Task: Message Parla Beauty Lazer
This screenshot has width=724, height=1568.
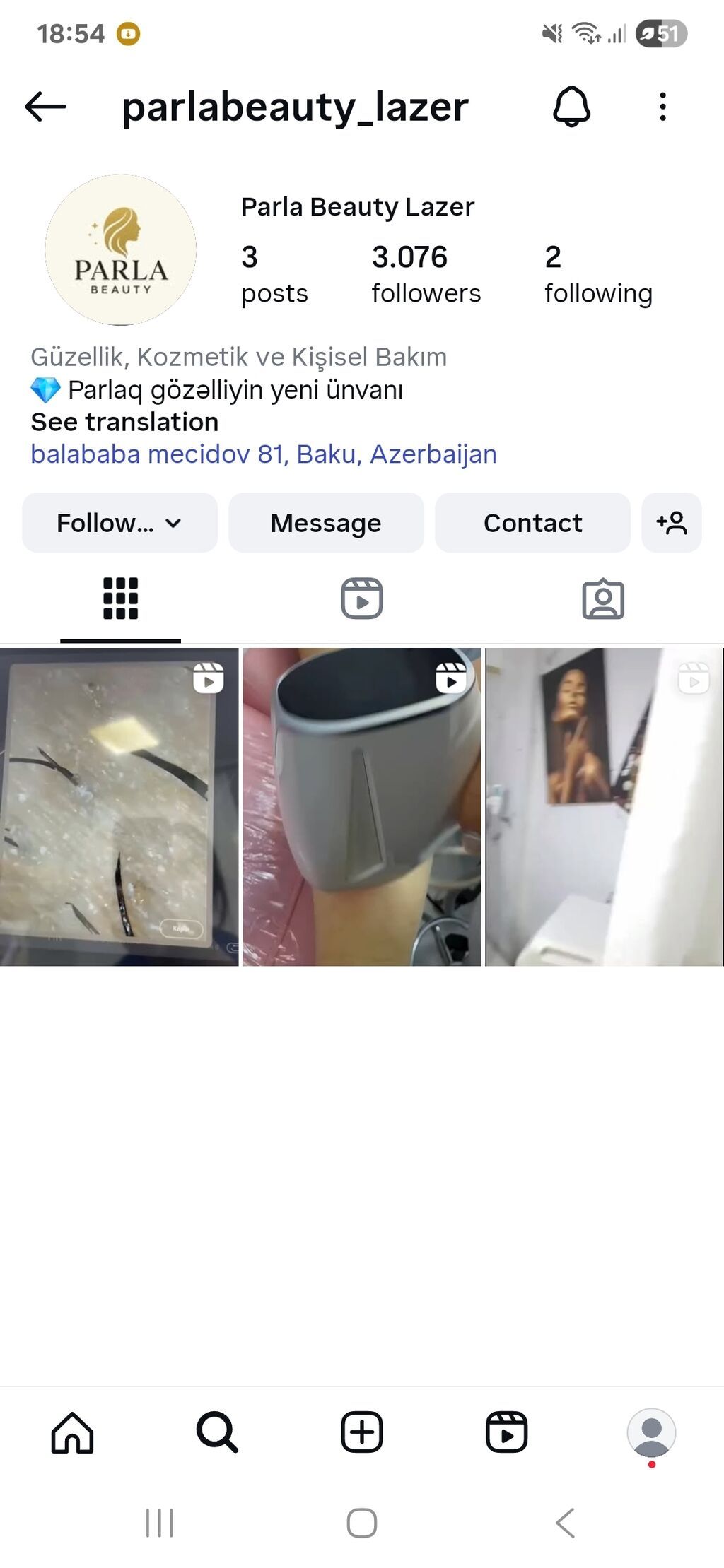Action: pyautogui.click(x=326, y=523)
